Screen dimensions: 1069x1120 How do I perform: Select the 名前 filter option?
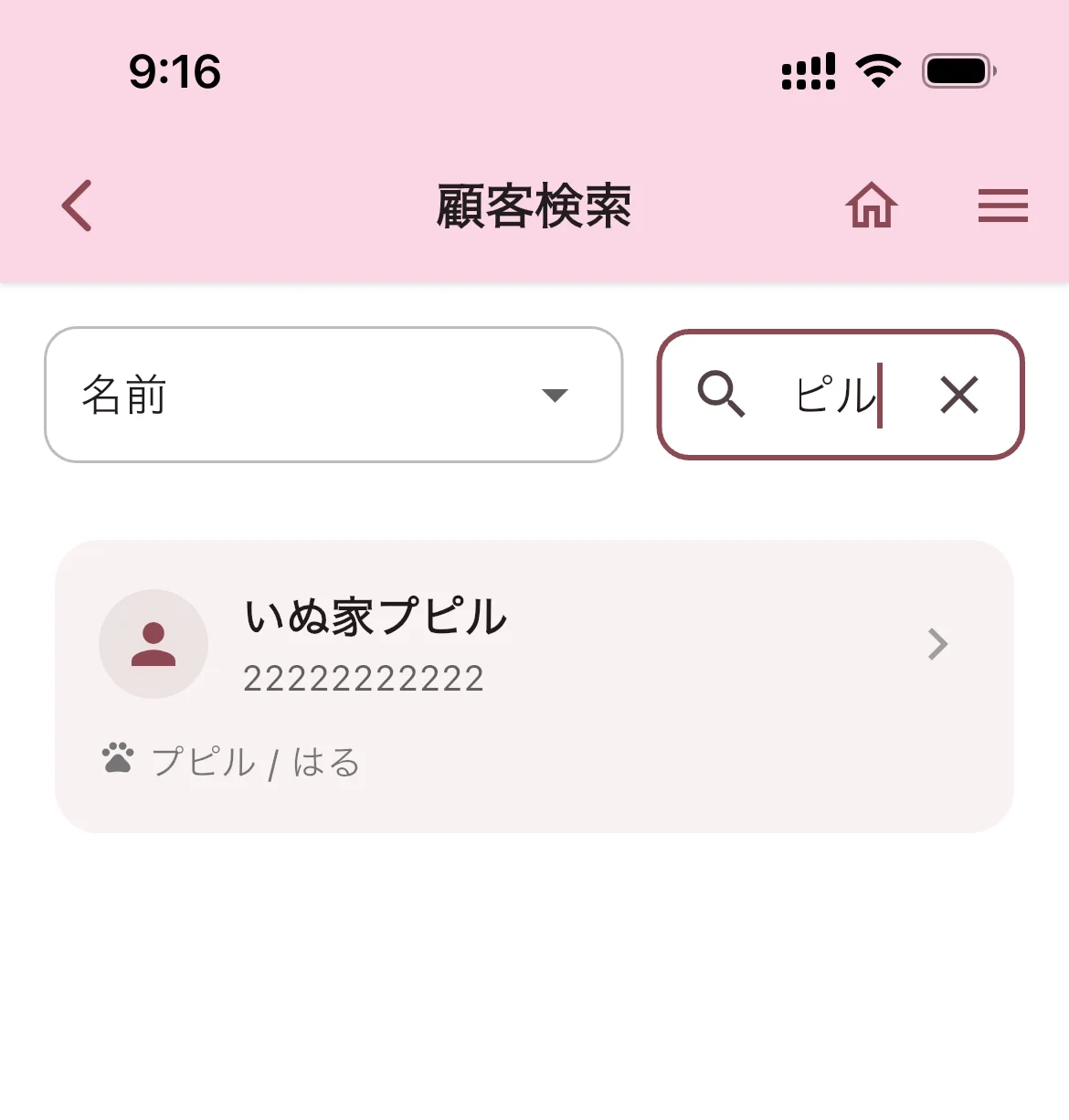[x=122, y=396]
